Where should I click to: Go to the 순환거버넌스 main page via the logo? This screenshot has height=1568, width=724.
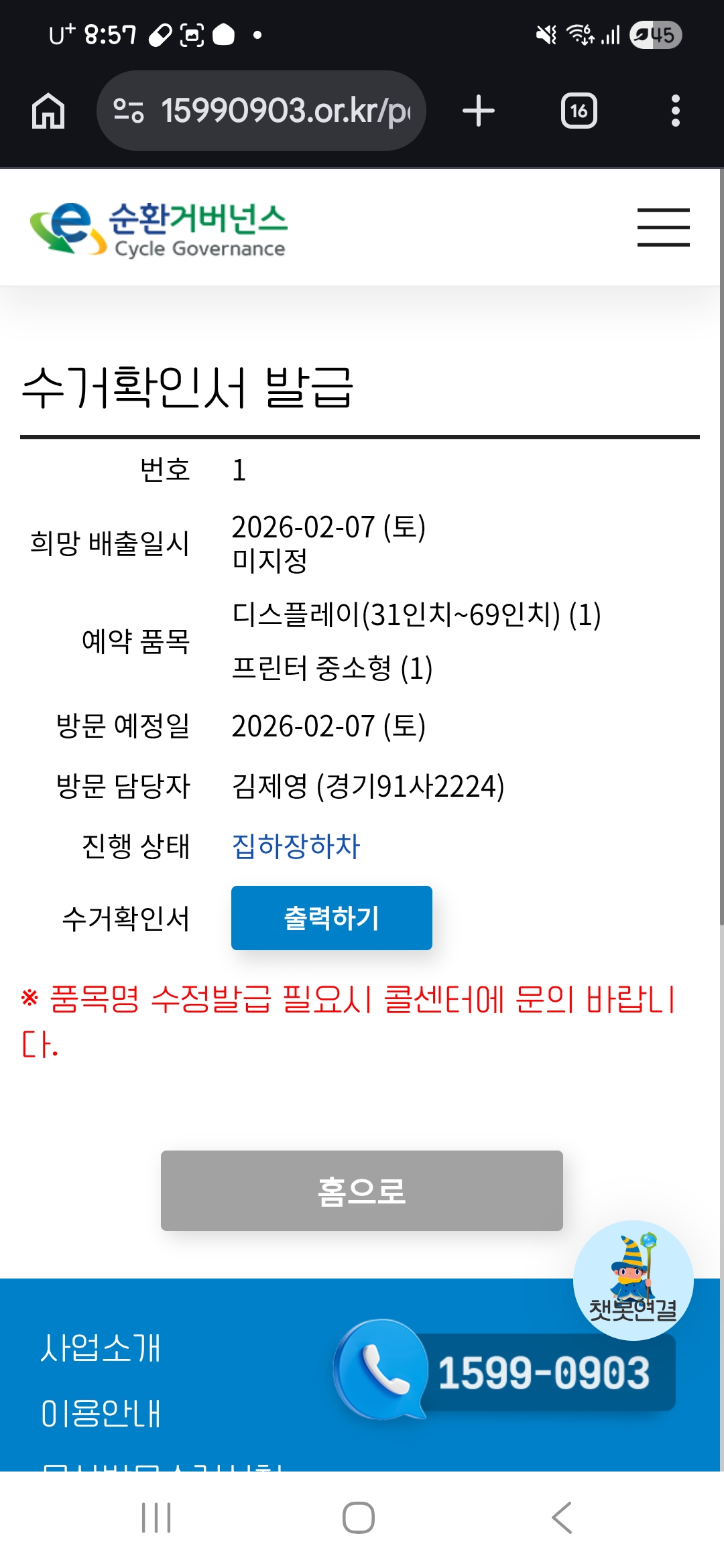(x=158, y=229)
